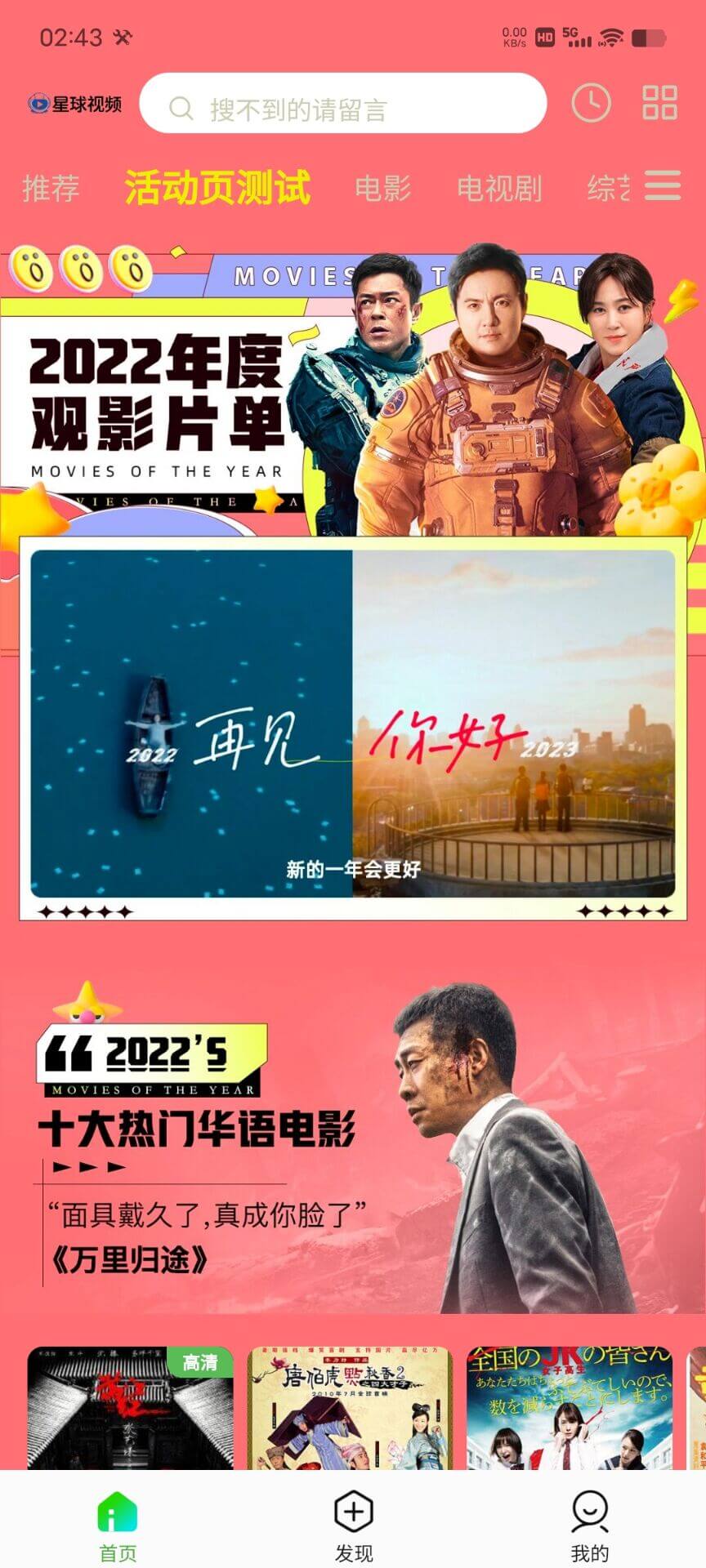Open the 唐伯虎点秋香2 movie poster
The height and width of the screenshot is (1568, 706).
tap(350, 1409)
